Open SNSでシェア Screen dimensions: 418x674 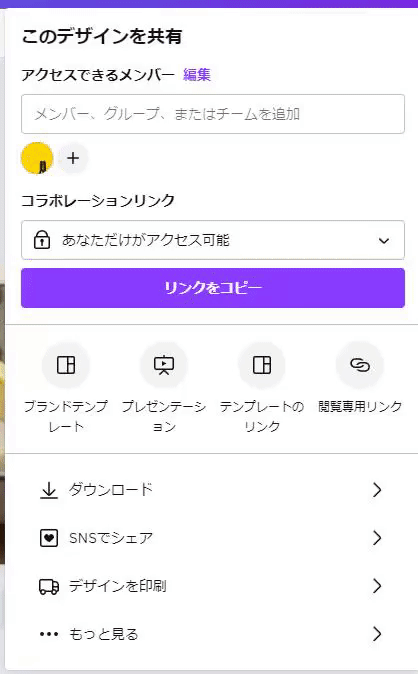[211, 538]
